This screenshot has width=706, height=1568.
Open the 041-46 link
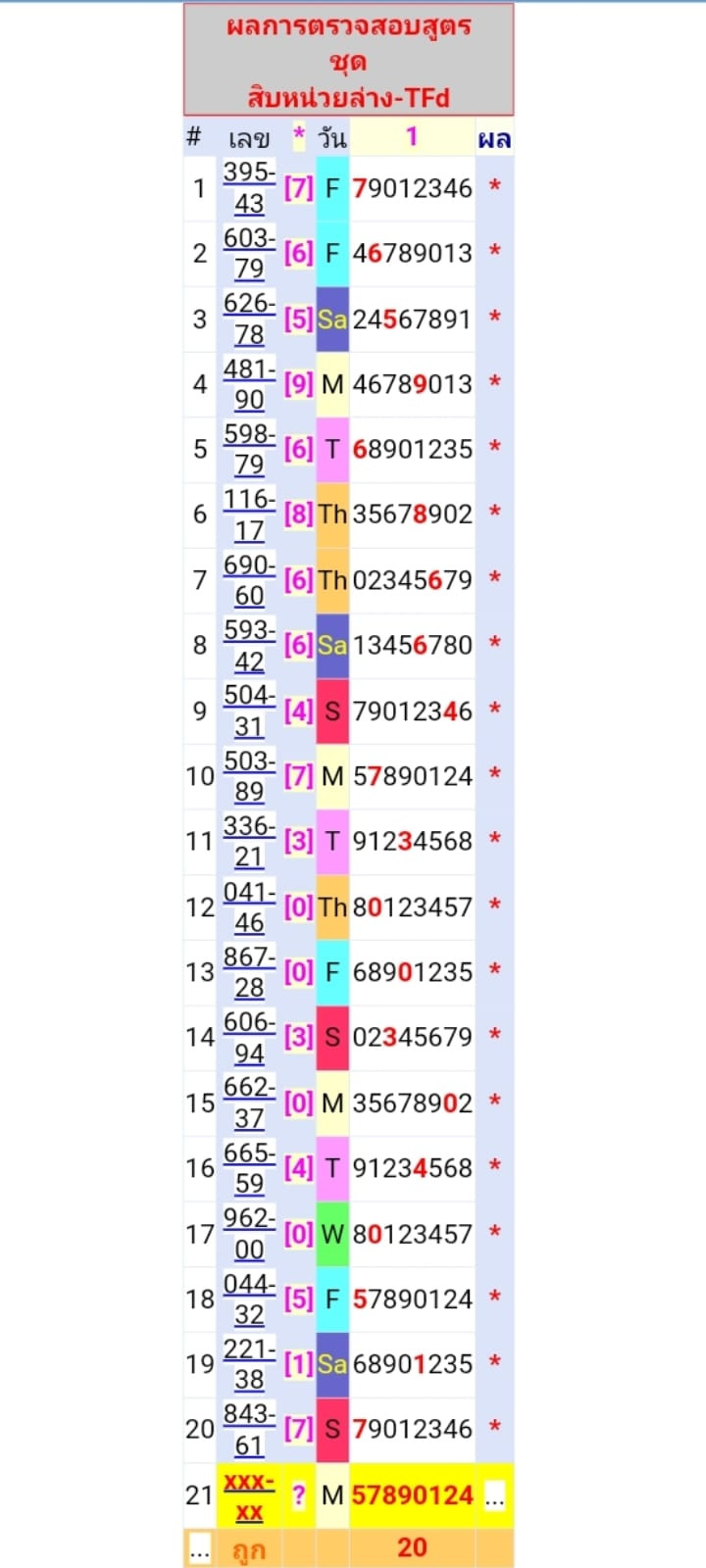click(x=249, y=906)
